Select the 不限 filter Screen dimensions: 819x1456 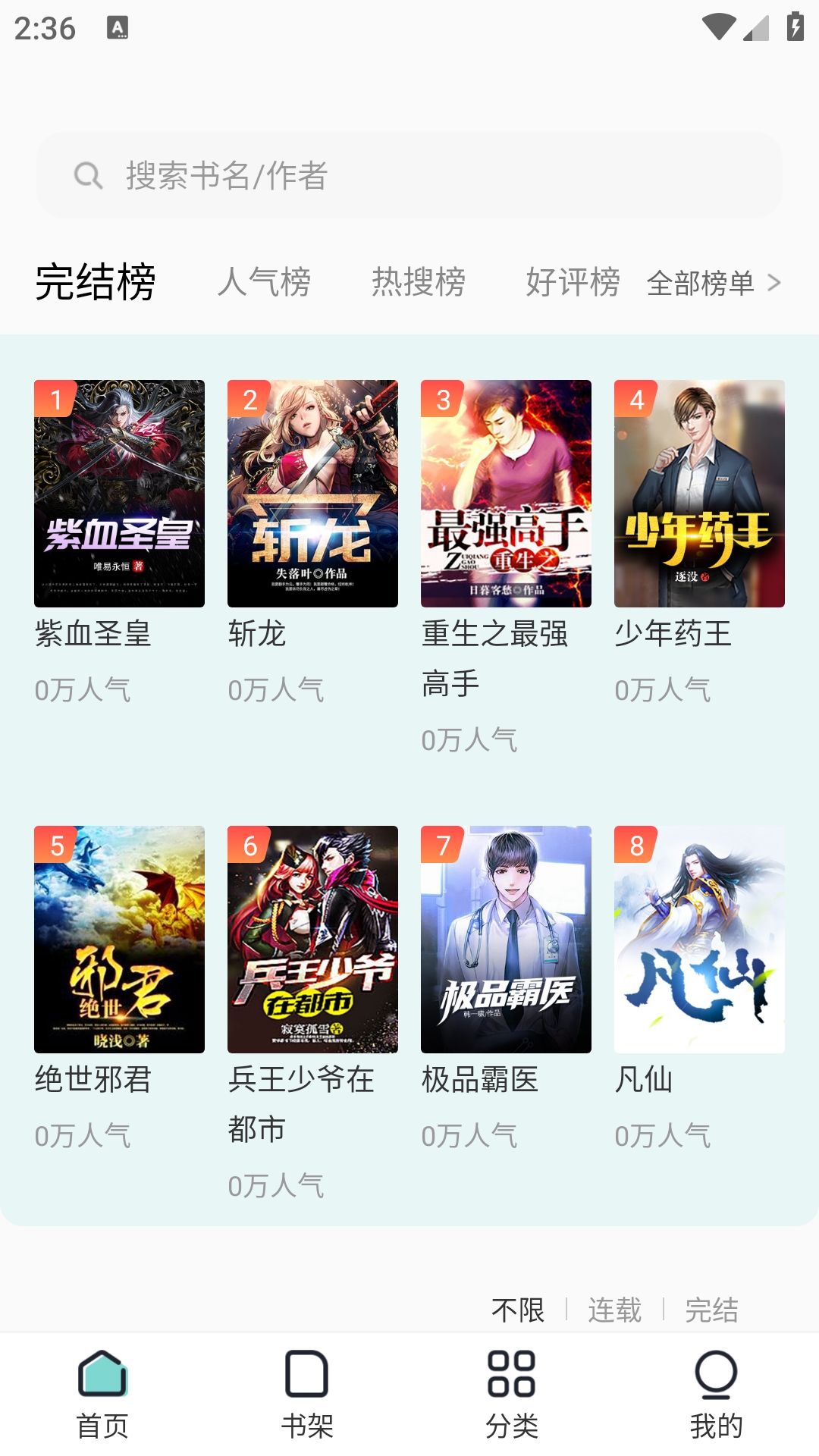518,1310
